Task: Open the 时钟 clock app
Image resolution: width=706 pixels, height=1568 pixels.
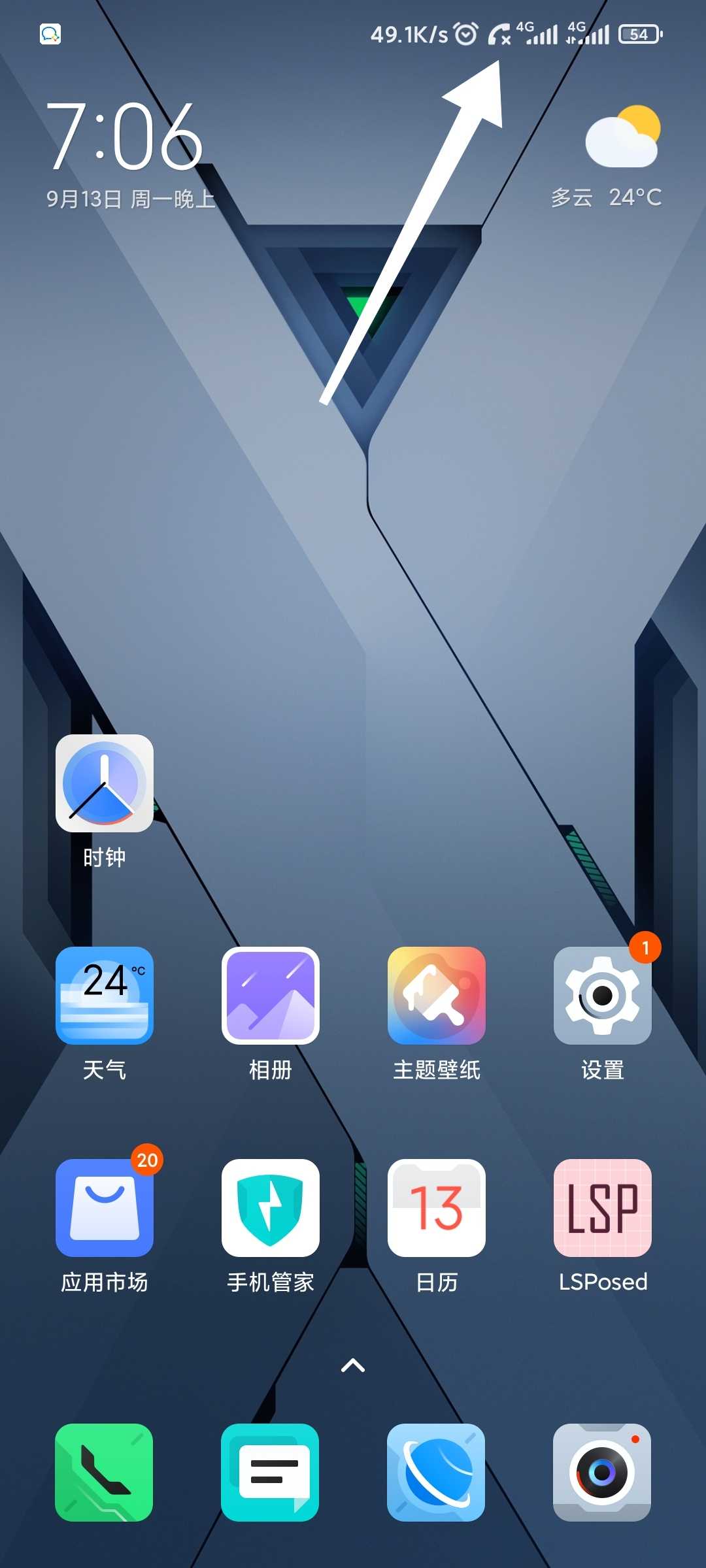Action: tap(105, 783)
